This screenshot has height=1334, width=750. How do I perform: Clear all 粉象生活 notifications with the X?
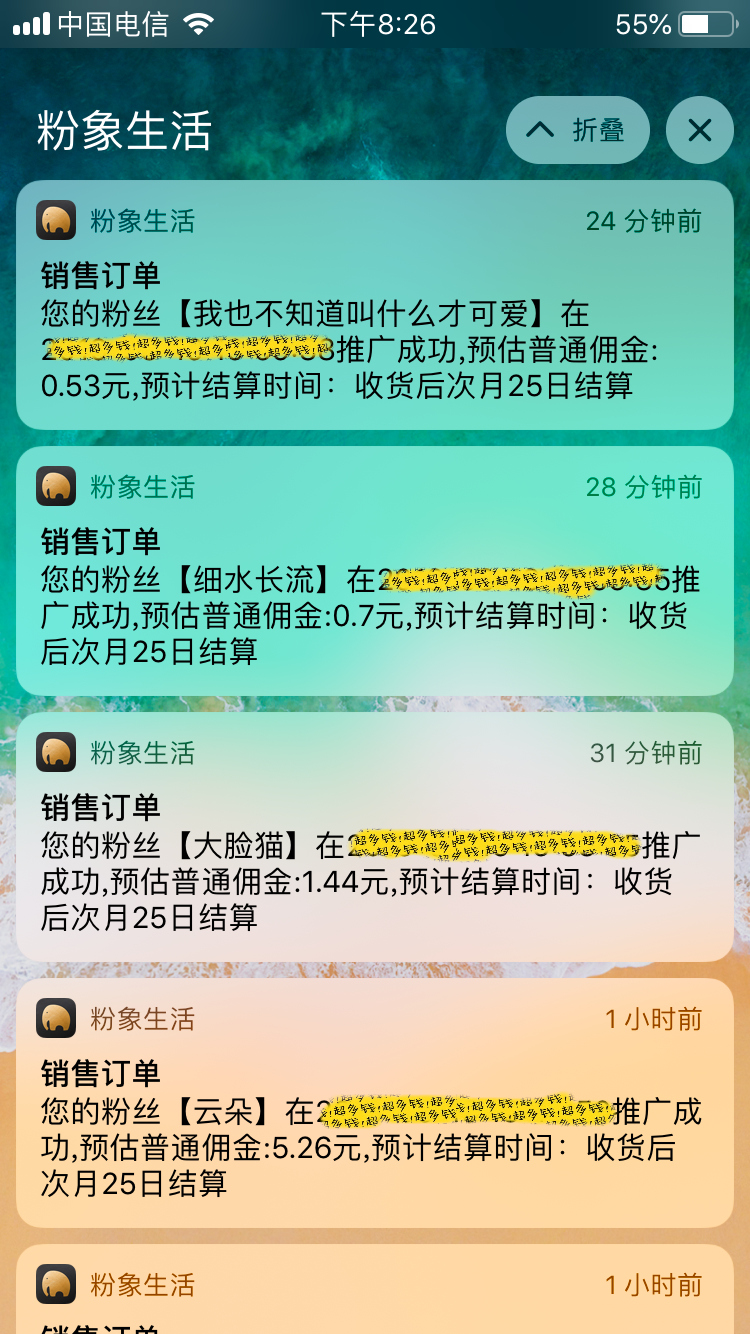pyautogui.click(x=699, y=130)
